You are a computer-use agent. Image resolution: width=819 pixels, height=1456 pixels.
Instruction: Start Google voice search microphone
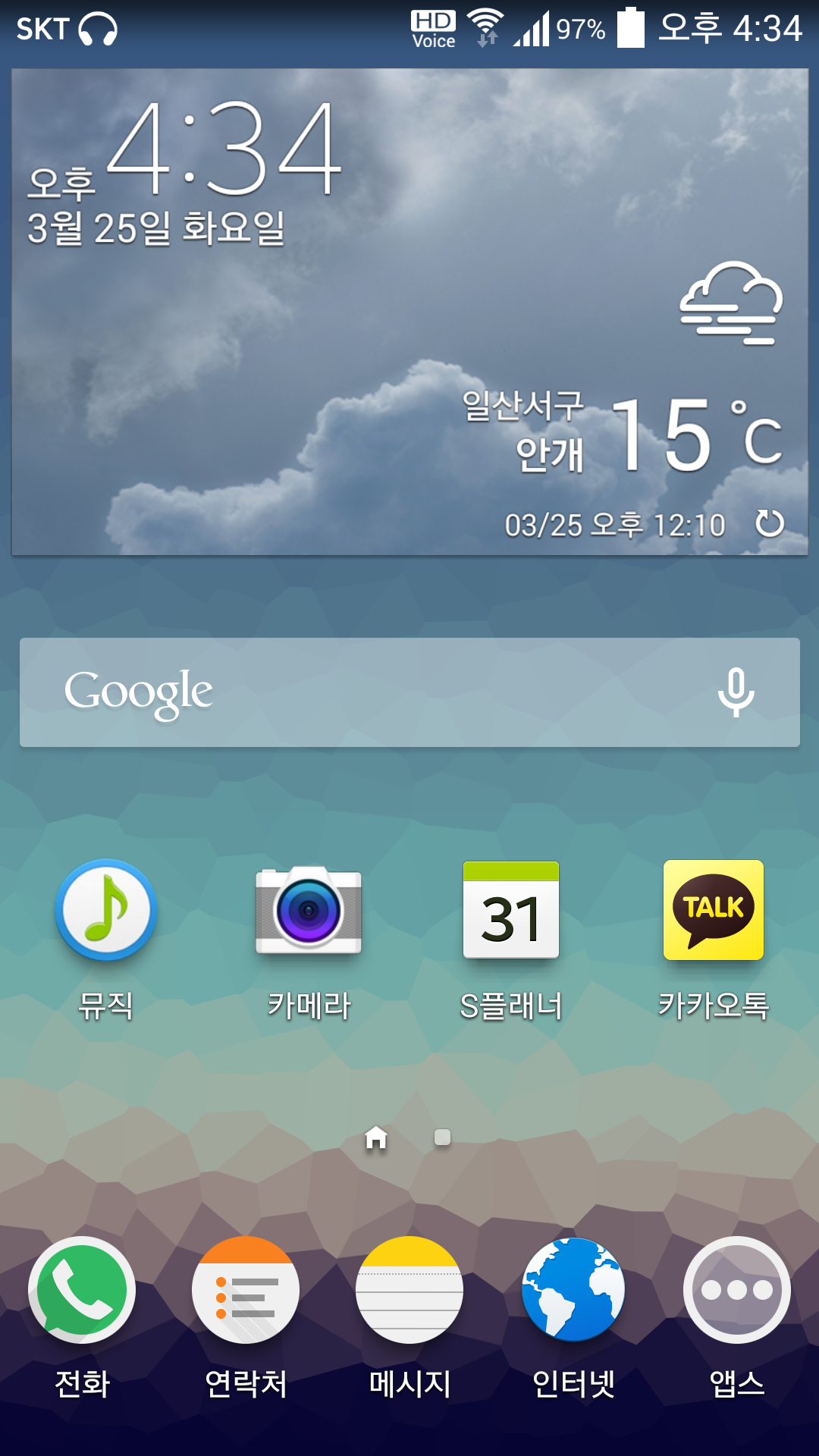click(736, 692)
